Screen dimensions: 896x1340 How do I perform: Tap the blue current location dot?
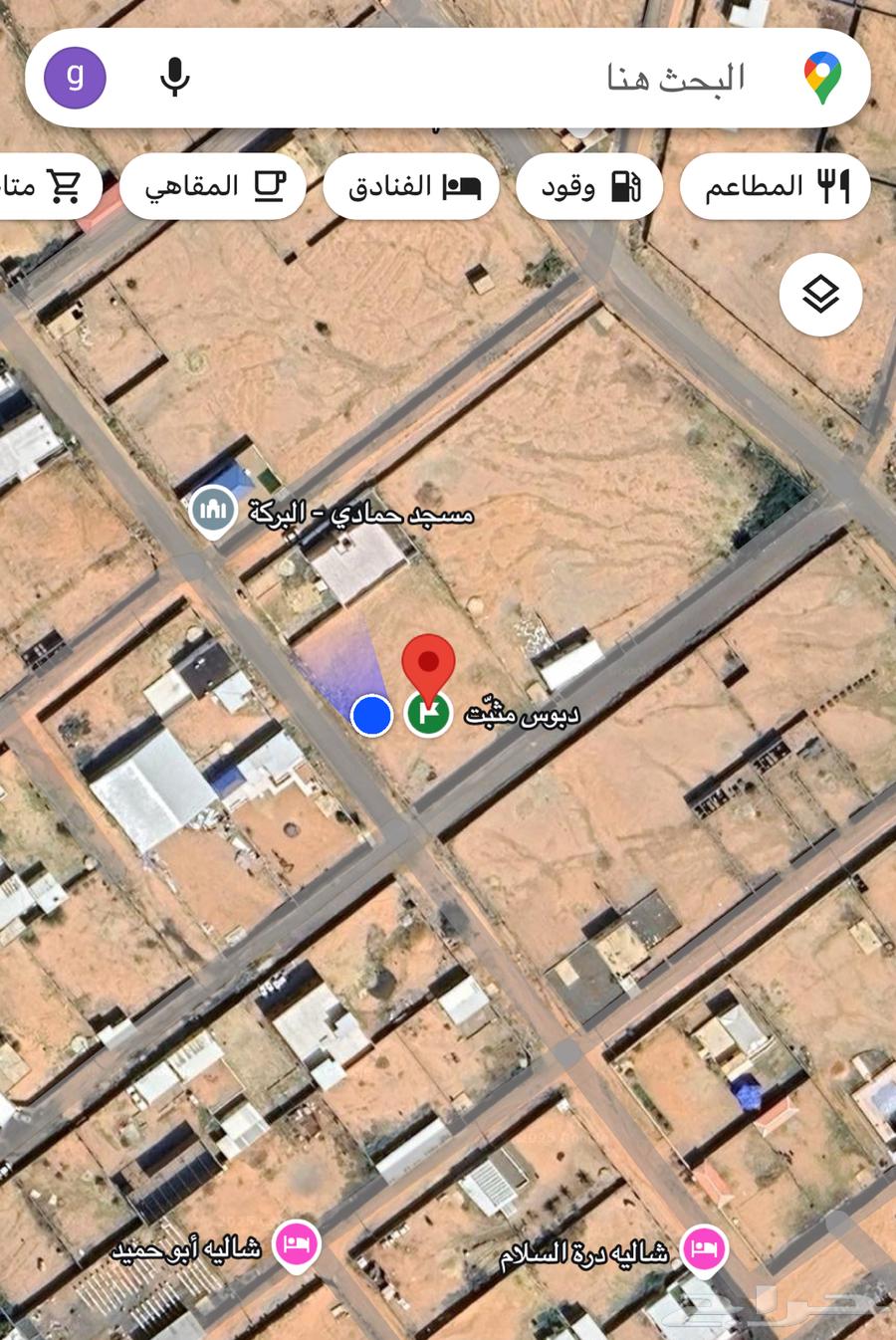click(x=372, y=715)
